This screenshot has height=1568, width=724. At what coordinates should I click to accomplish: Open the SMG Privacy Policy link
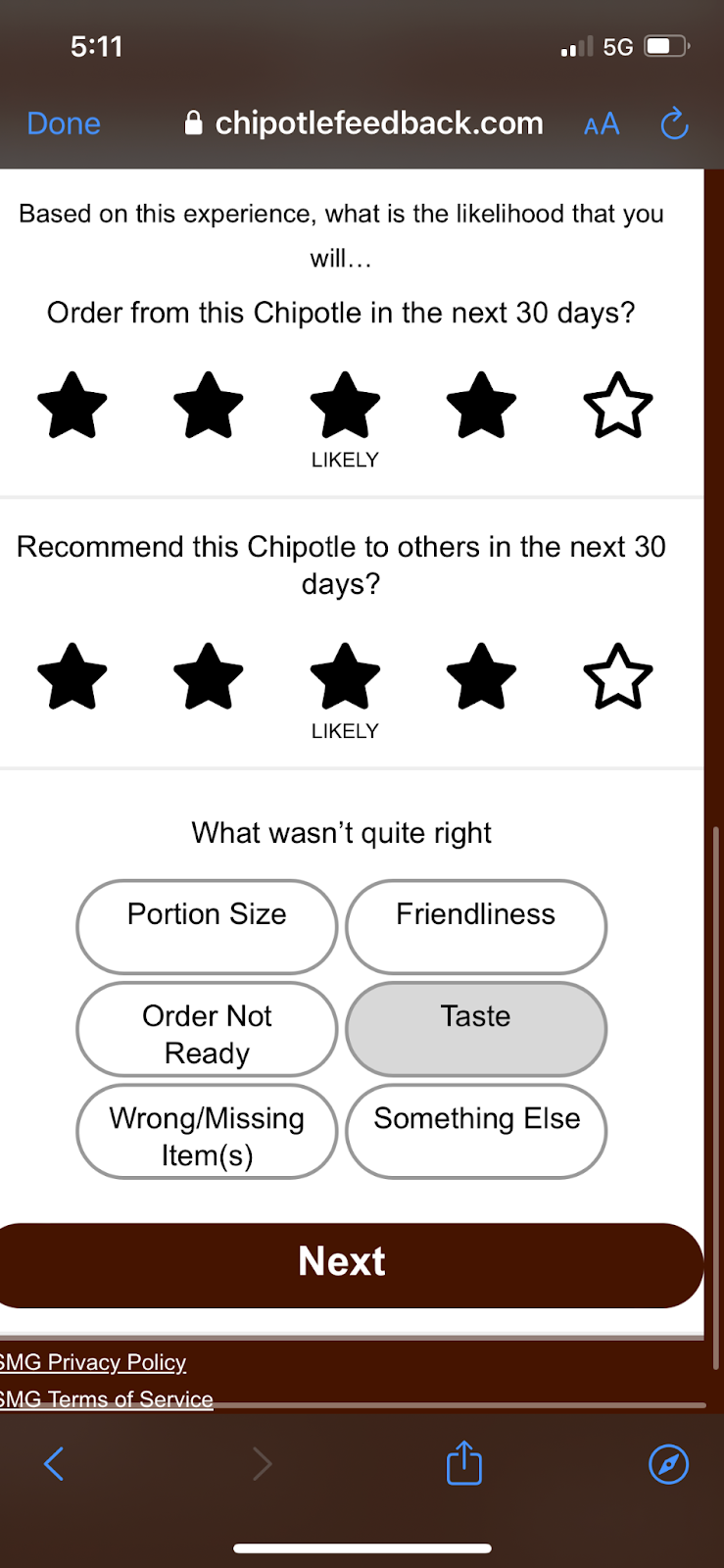93,1362
